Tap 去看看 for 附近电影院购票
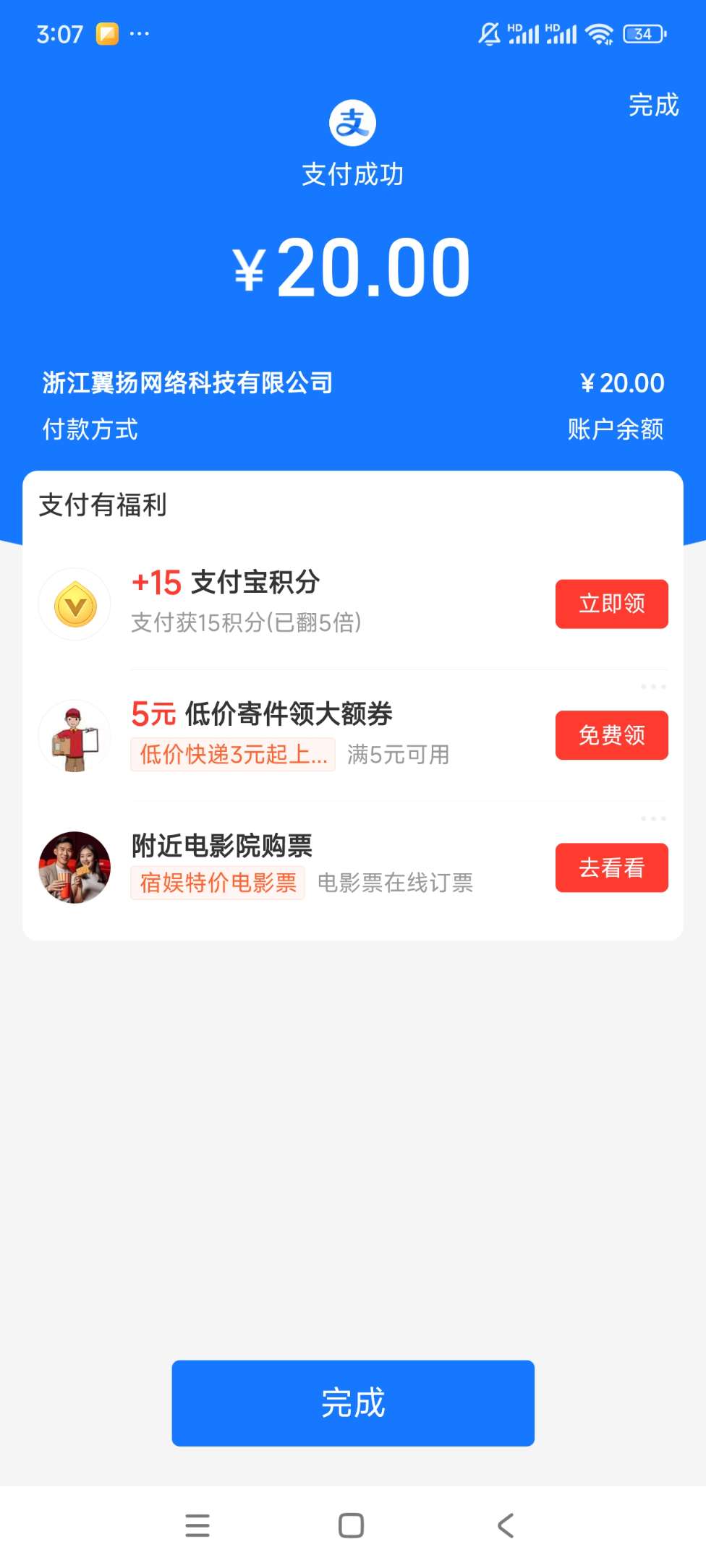Viewport: 706px width, 1568px height. click(611, 867)
